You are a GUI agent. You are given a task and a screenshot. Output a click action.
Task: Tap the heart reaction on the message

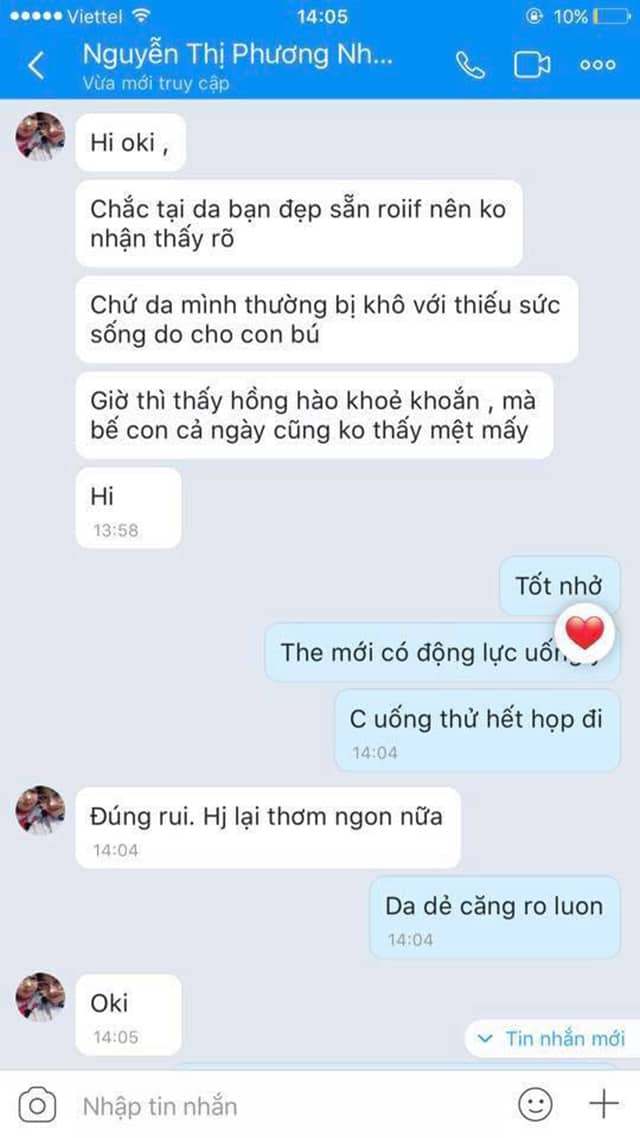[586, 632]
